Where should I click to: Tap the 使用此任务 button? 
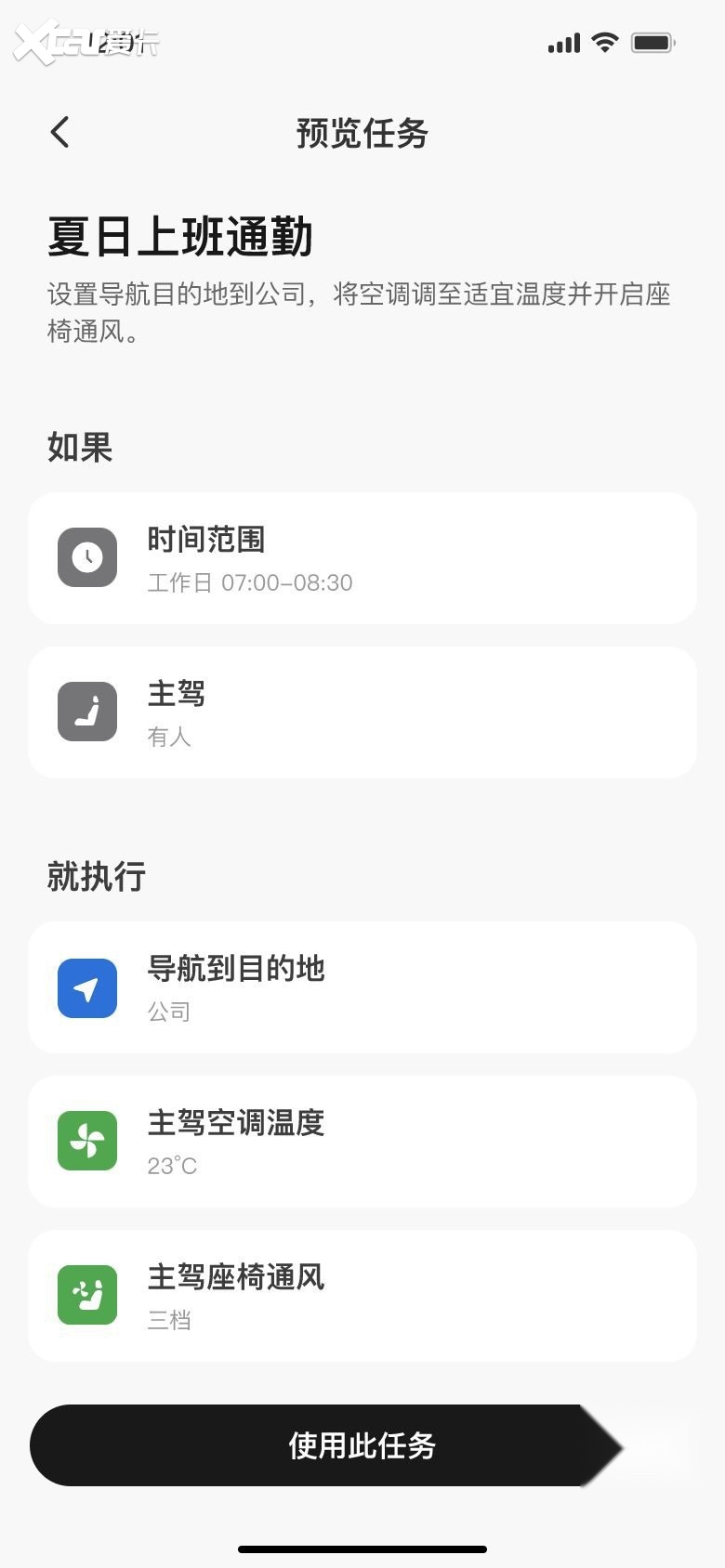[x=325, y=1445]
